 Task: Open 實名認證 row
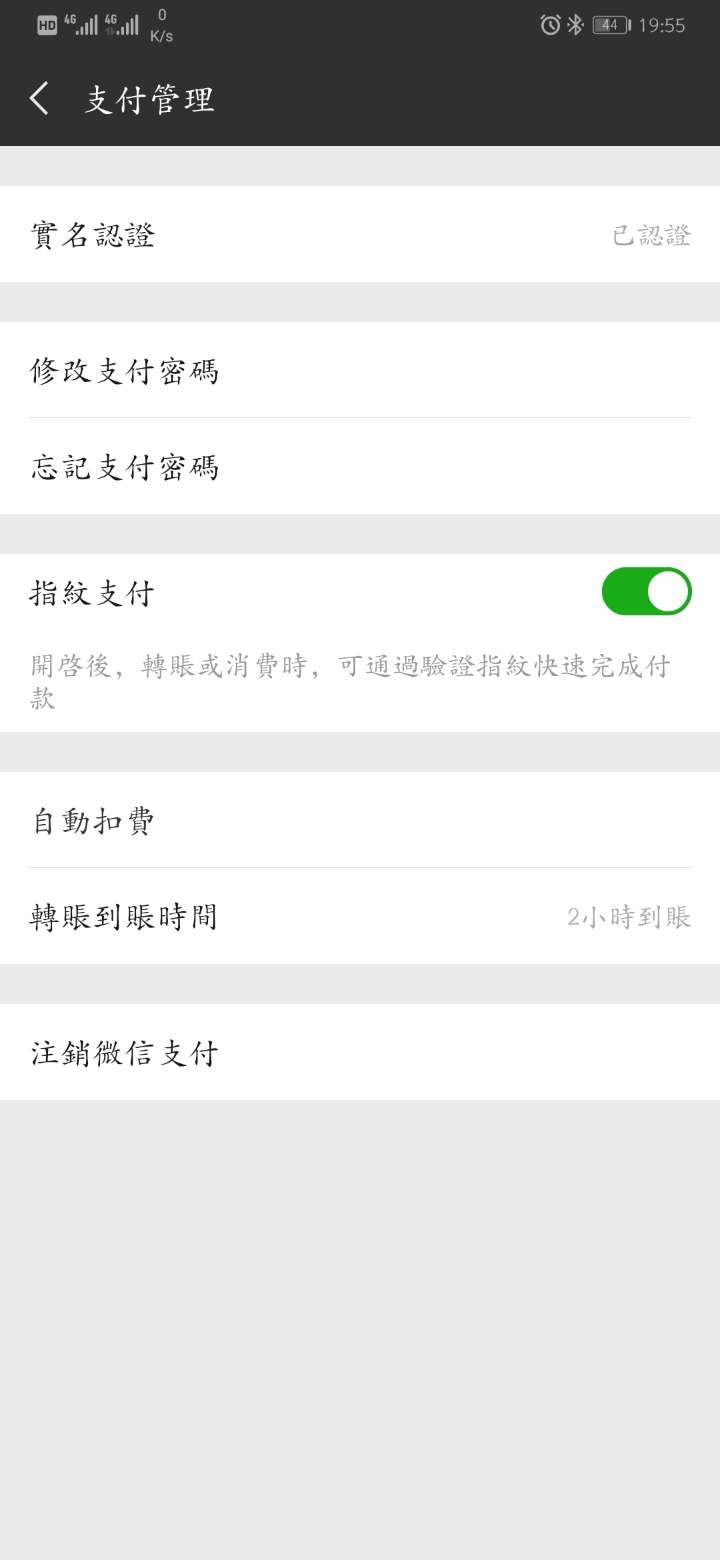360,235
